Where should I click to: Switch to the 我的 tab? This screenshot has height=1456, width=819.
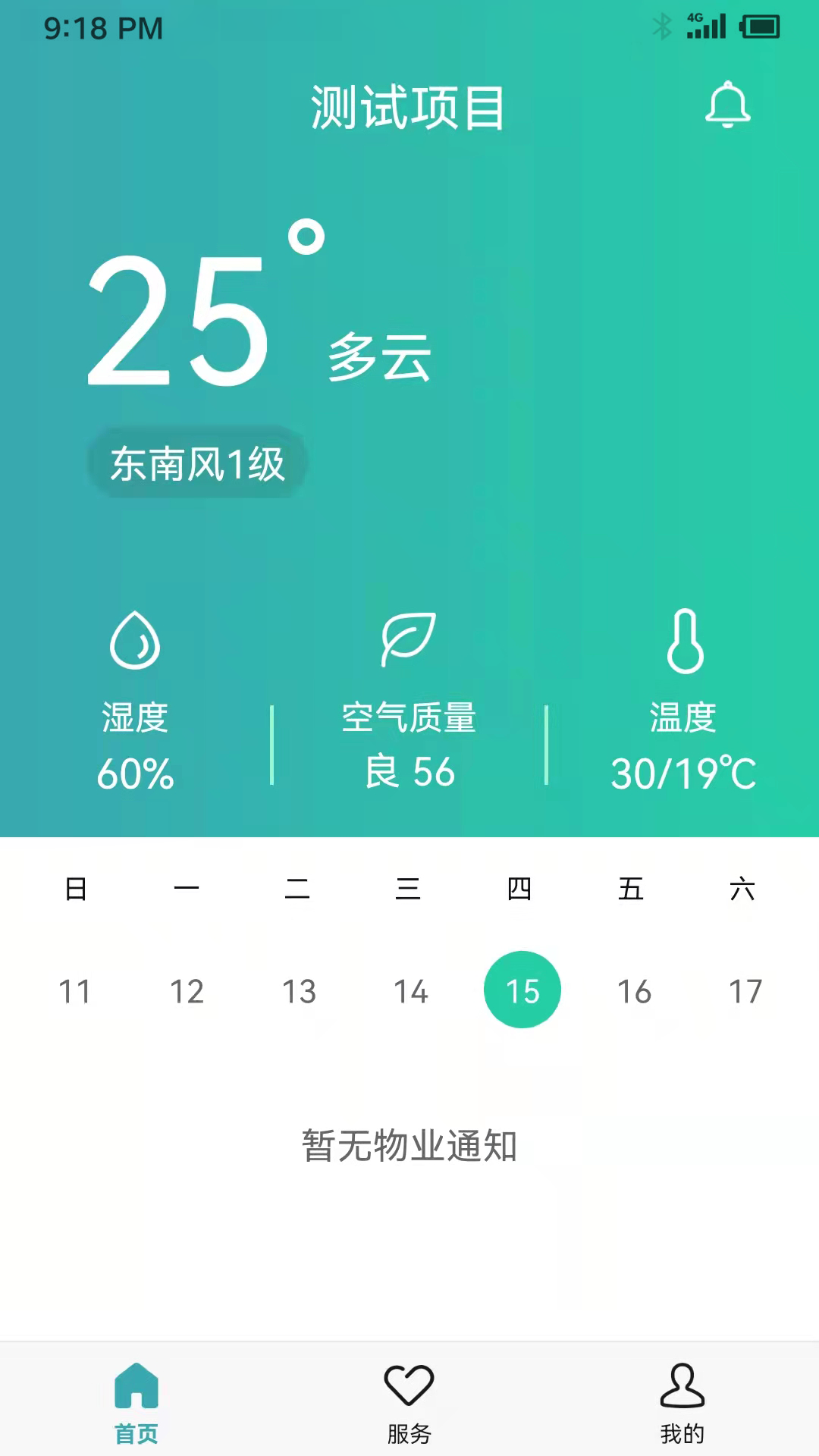coord(682,1401)
